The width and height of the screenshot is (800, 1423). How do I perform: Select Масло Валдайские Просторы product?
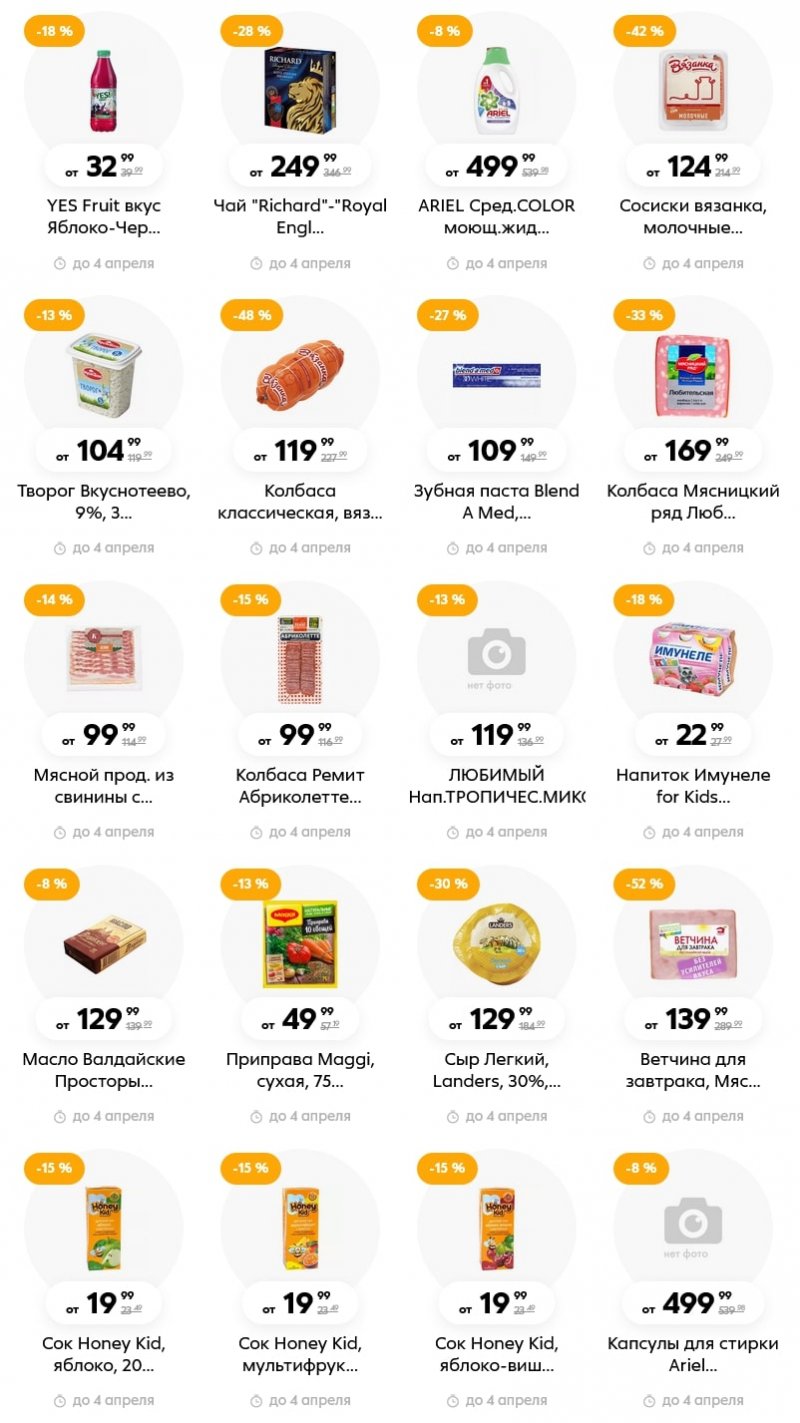[103, 1069]
